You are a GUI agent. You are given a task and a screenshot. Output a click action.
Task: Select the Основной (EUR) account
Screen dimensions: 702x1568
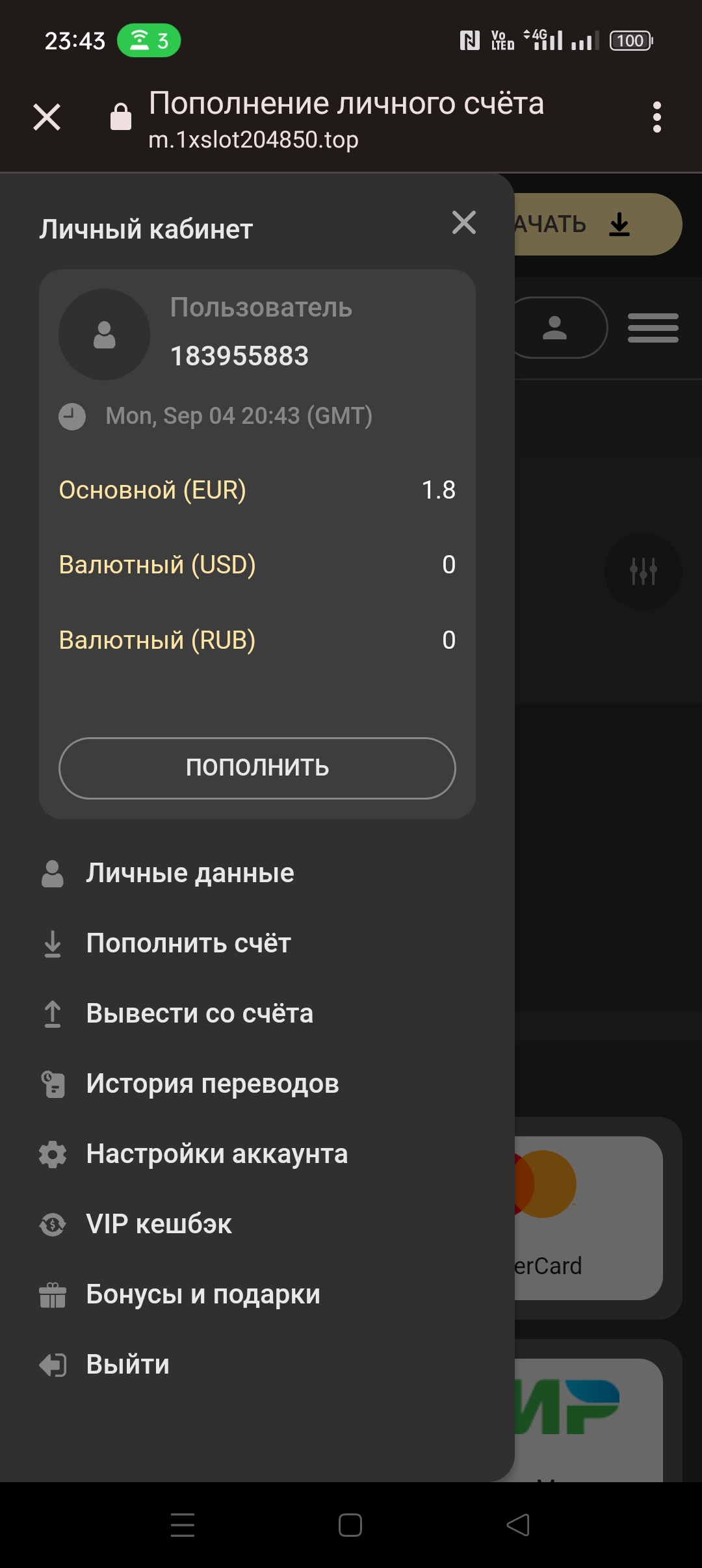[152, 490]
